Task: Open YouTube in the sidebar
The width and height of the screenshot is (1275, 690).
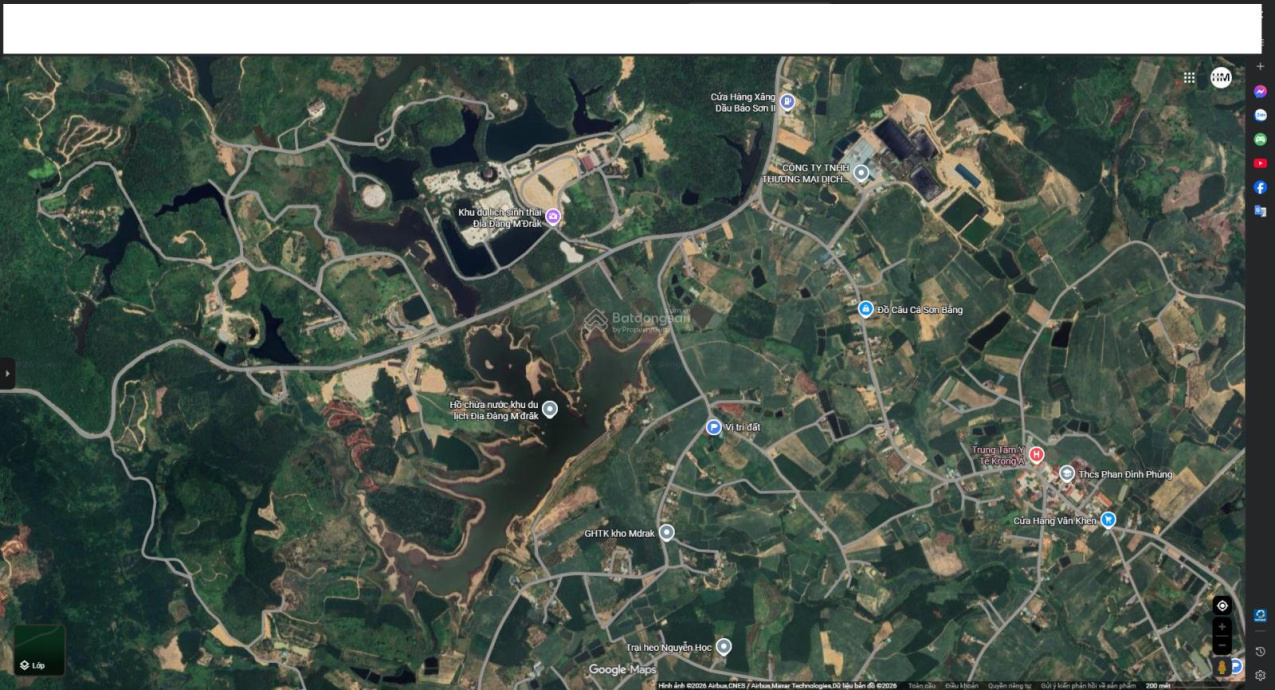Action: tap(1260, 163)
